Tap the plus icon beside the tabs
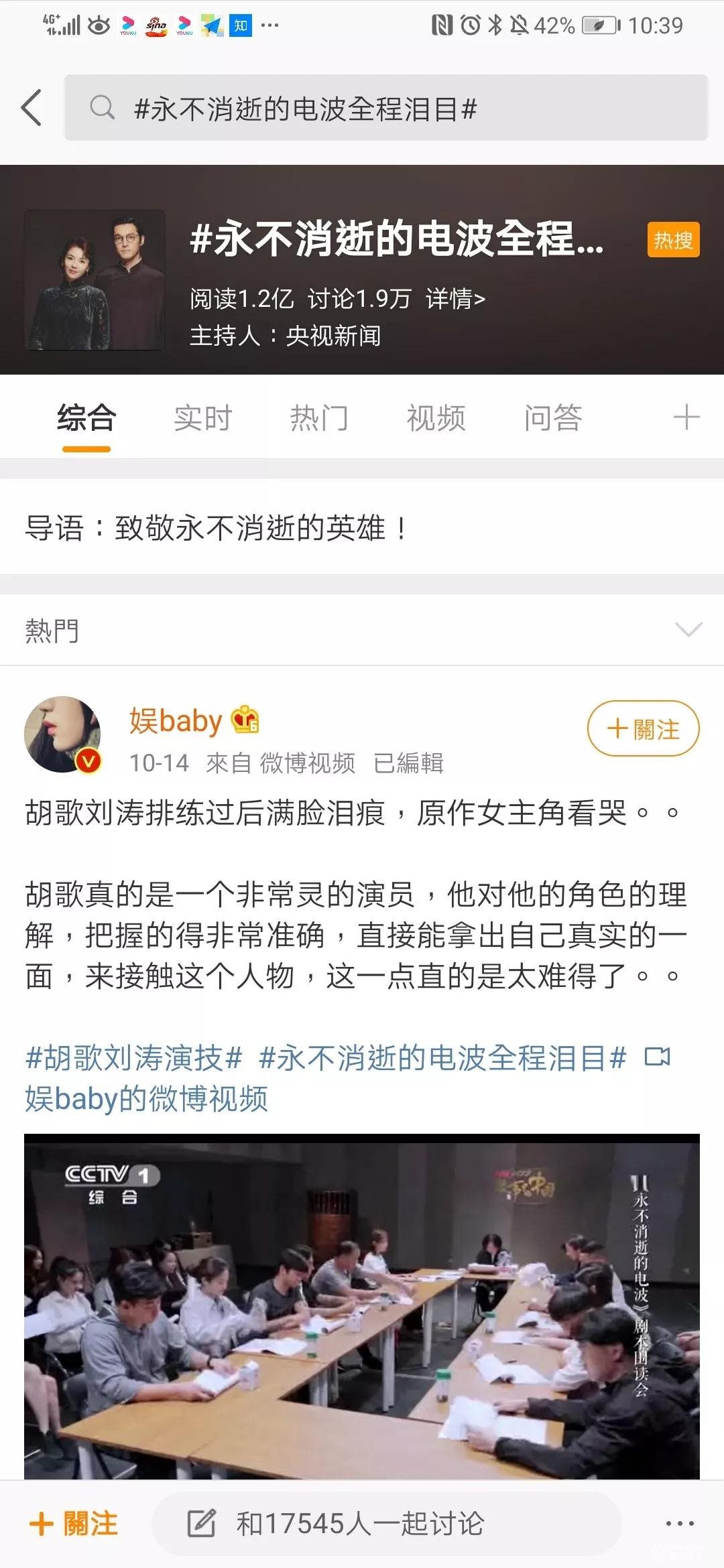This screenshot has width=724, height=1568. [686, 417]
